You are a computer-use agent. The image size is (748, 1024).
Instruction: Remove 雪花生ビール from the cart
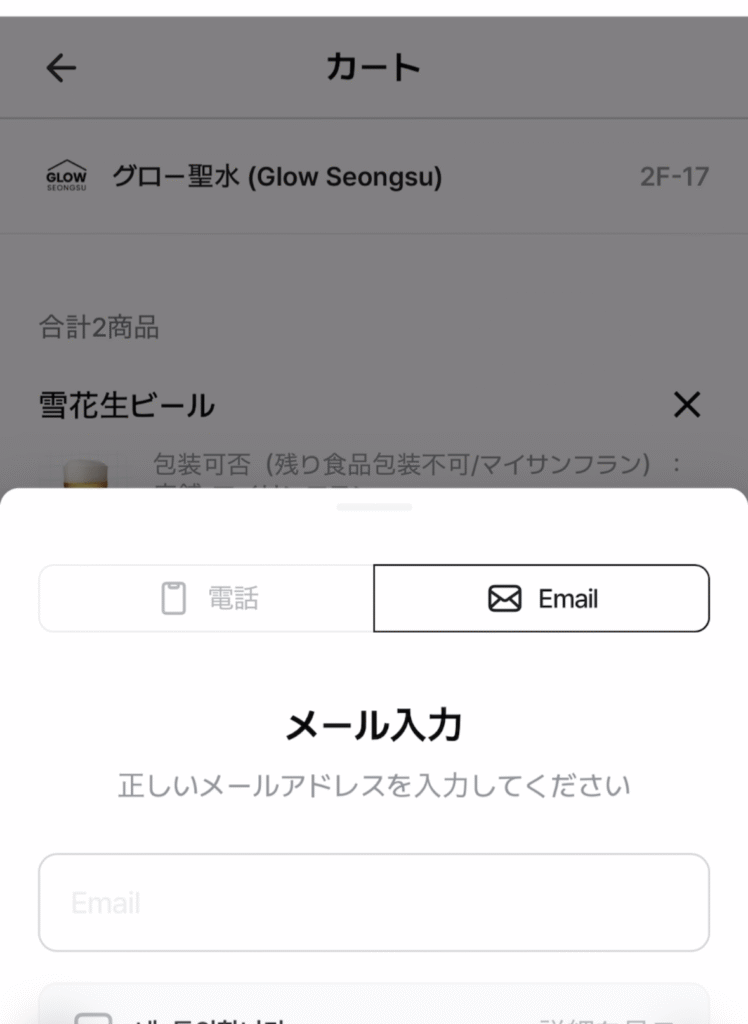(x=687, y=405)
